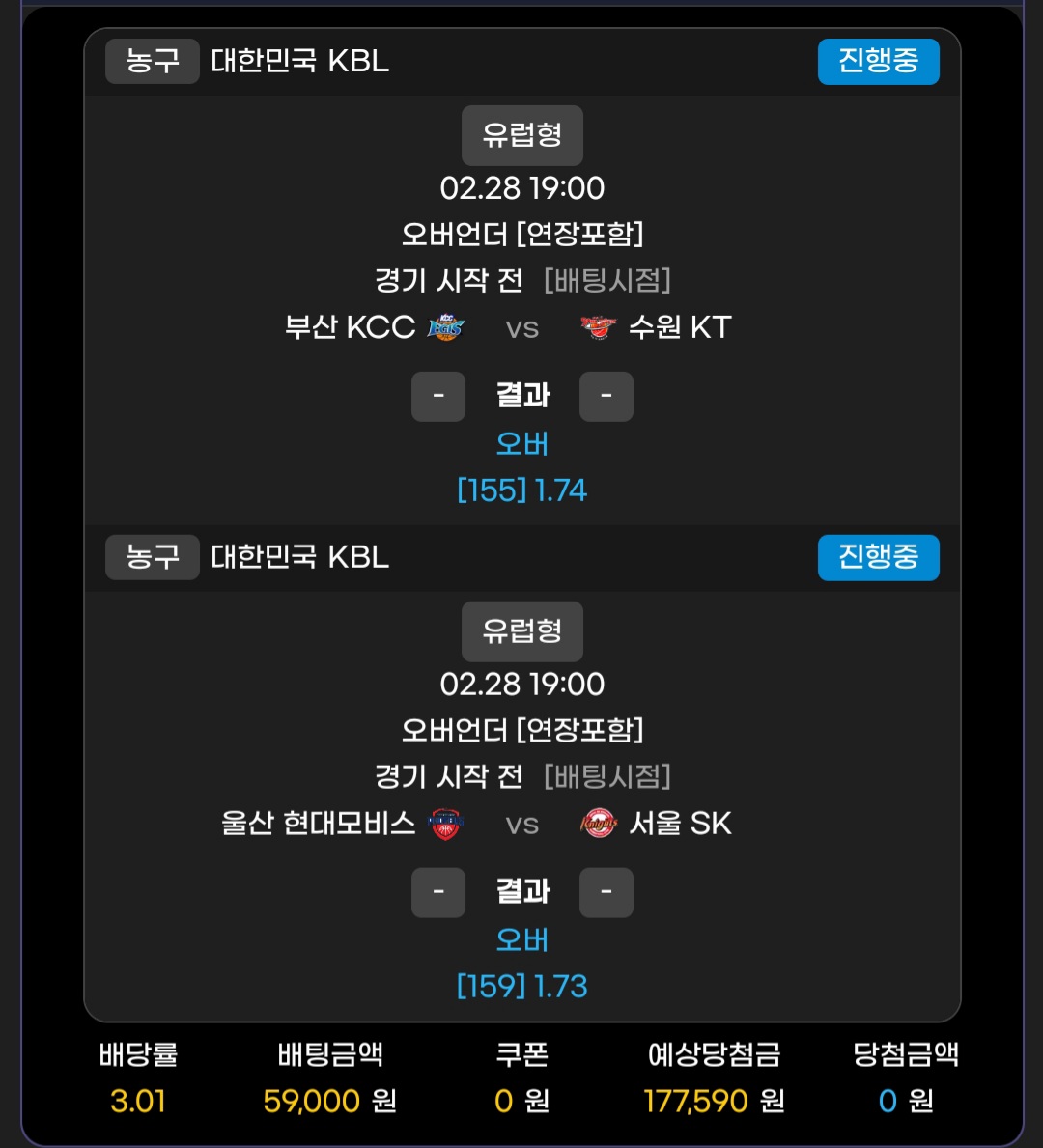Tap 진행중 badge on 울산 현대모비스 match
This screenshot has width=1043, height=1148.
tap(878, 558)
